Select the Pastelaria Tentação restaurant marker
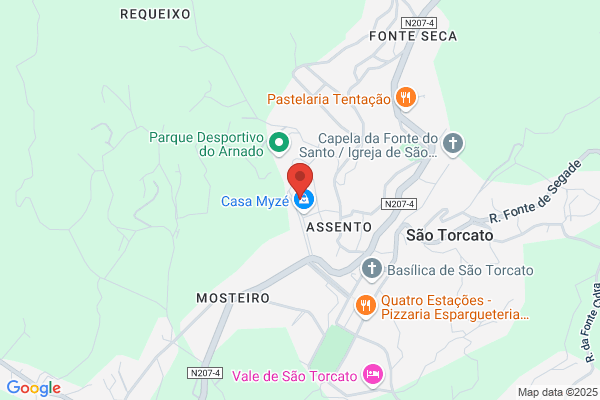This screenshot has width=600, height=400. pos(406,98)
